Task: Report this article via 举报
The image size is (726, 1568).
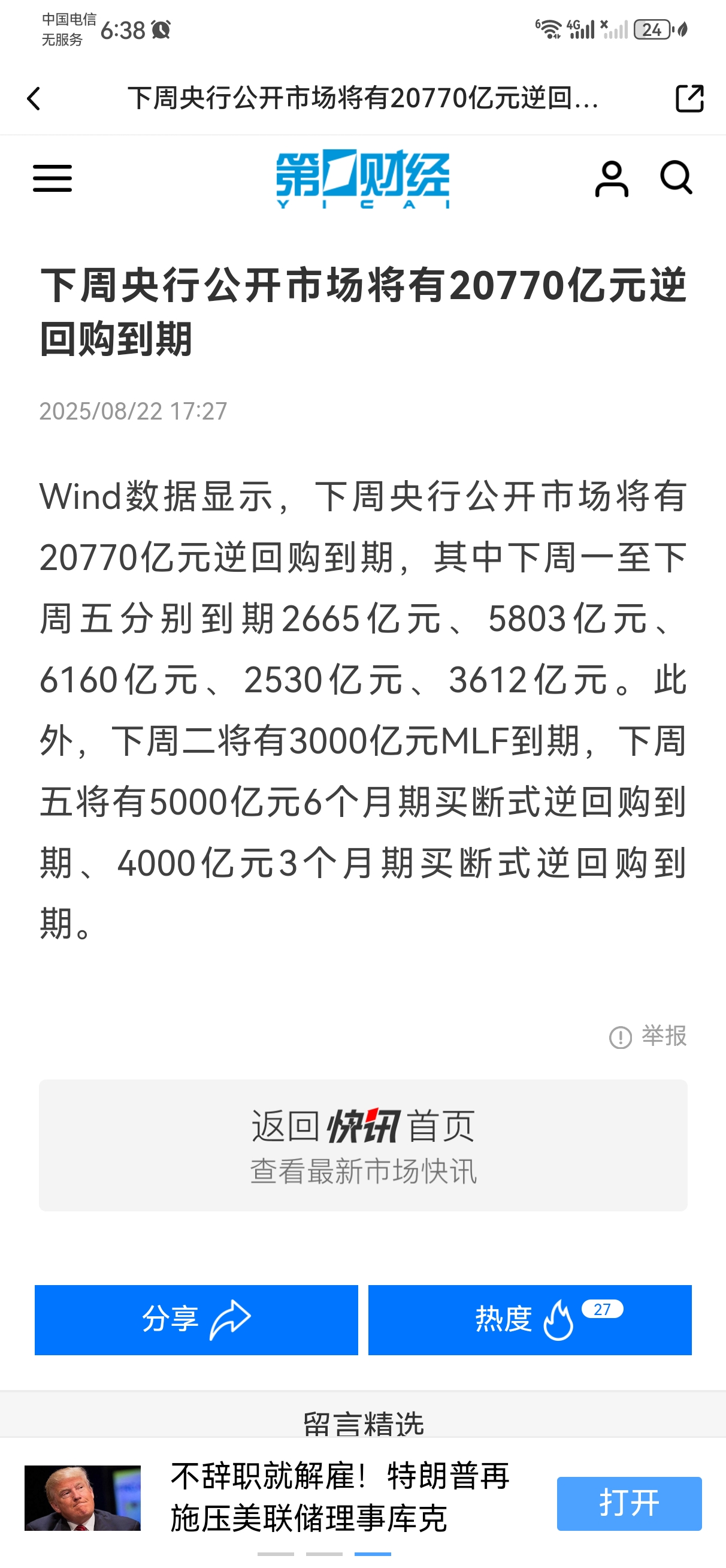Action: (x=649, y=1036)
